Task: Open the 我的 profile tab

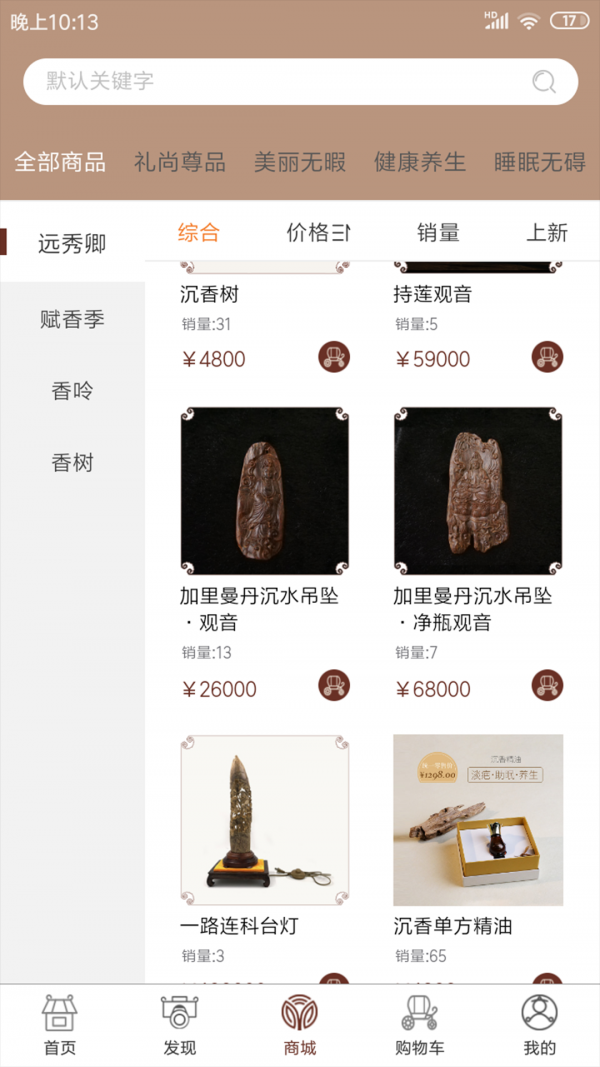Action: (x=539, y=1025)
